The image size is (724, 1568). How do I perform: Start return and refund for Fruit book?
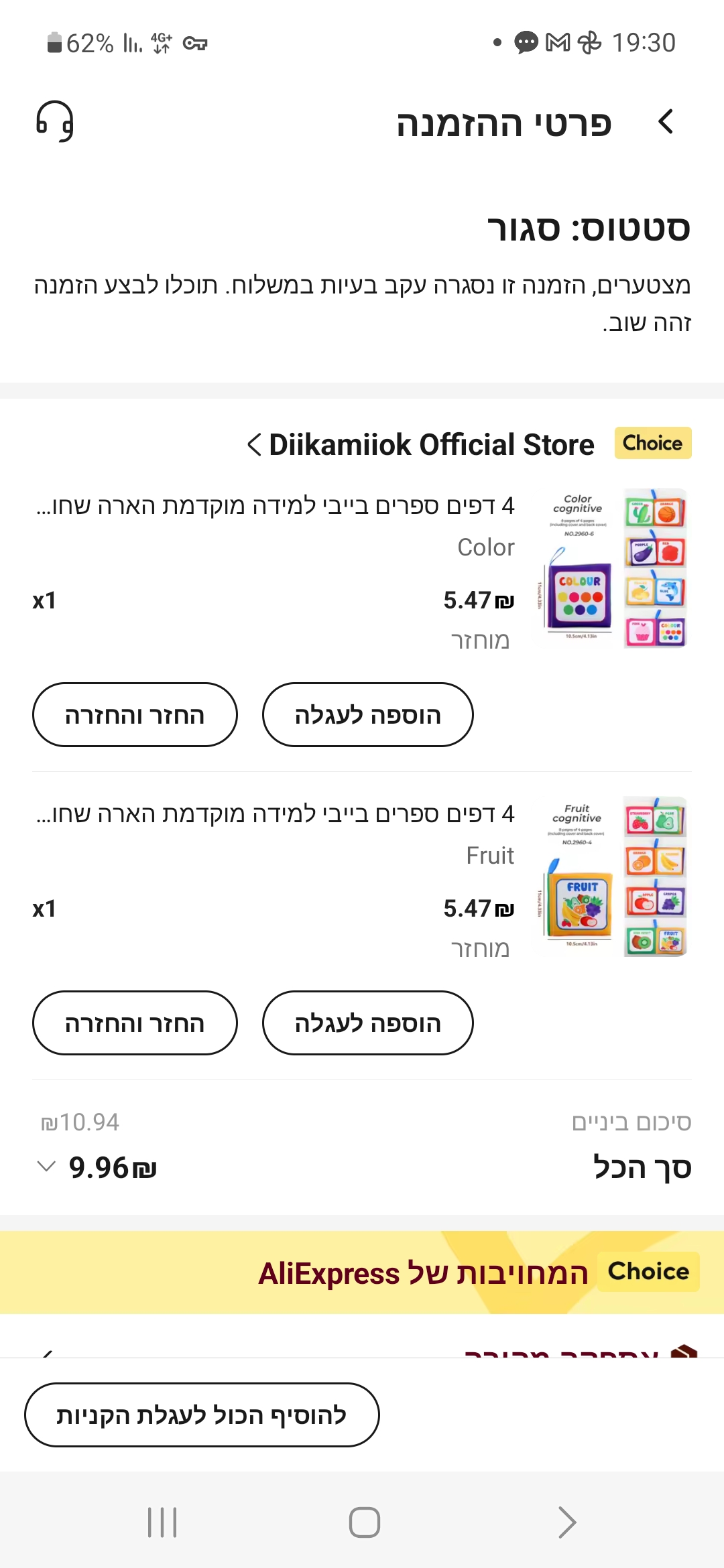[135, 1023]
